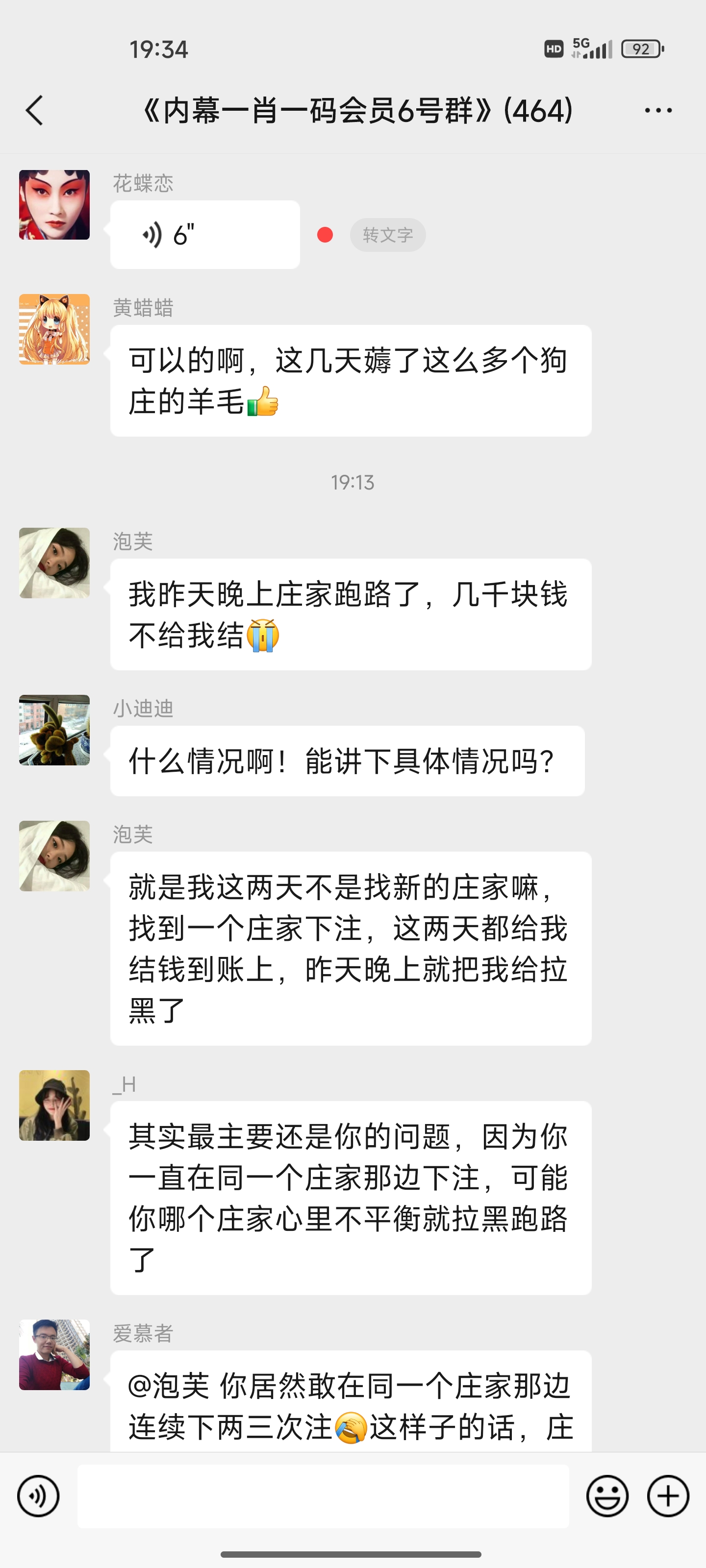Viewport: 706px width, 1568px height.
Task: Open the plus attachment menu
Action: (668, 1496)
